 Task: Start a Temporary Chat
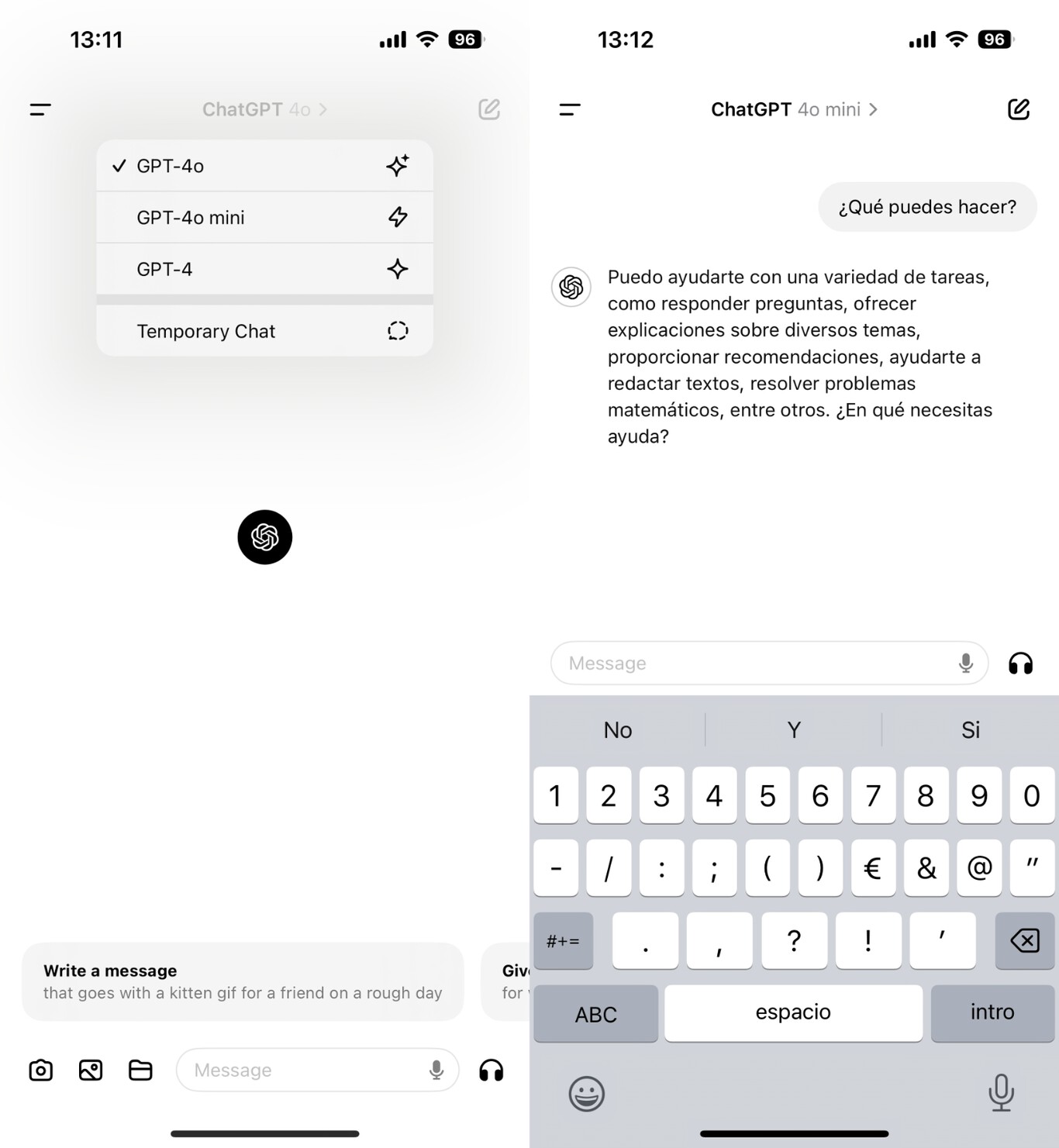(x=264, y=331)
